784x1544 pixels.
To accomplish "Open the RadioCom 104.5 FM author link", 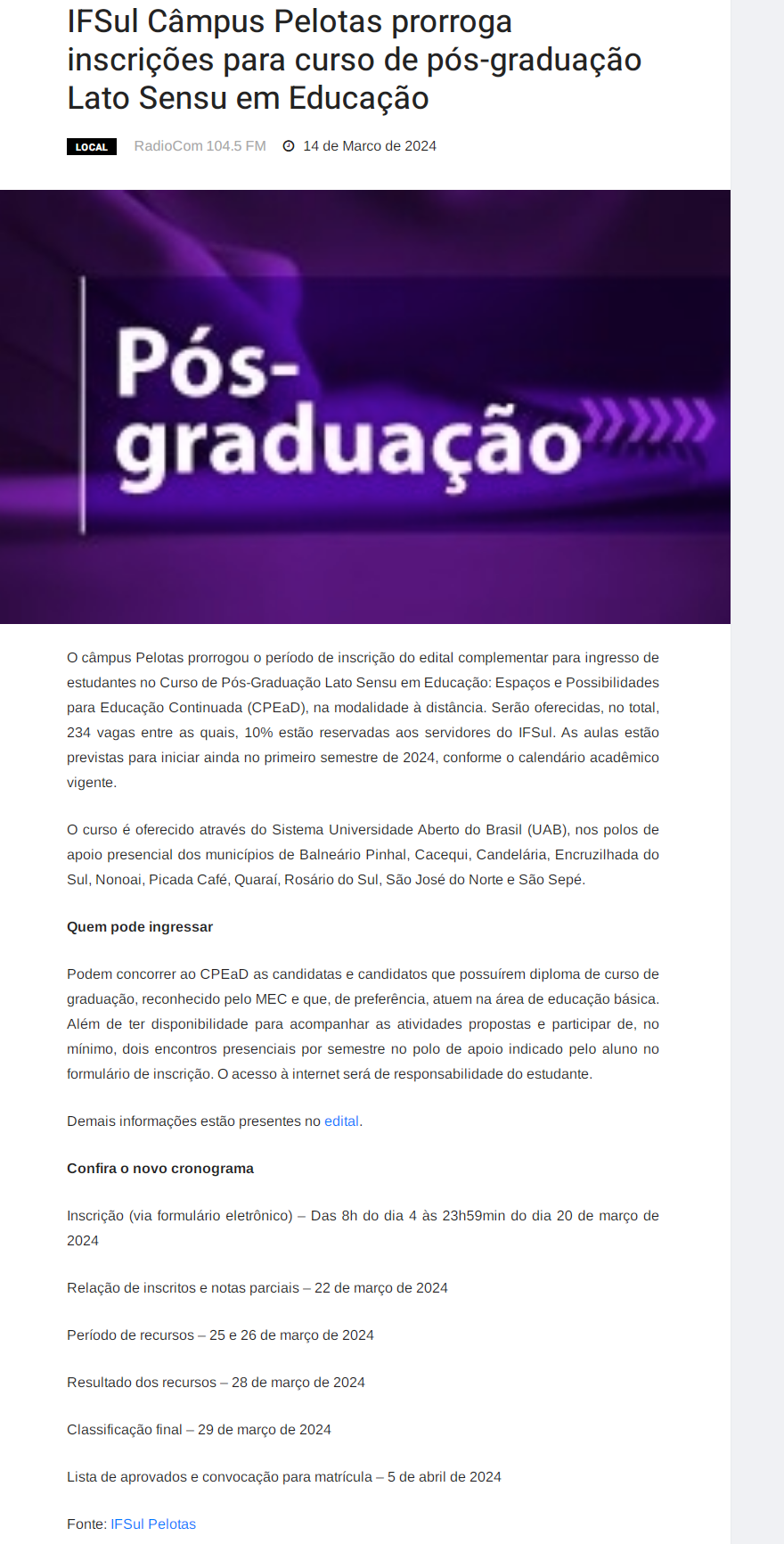I will pyautogui.click(x=200, y=146).
